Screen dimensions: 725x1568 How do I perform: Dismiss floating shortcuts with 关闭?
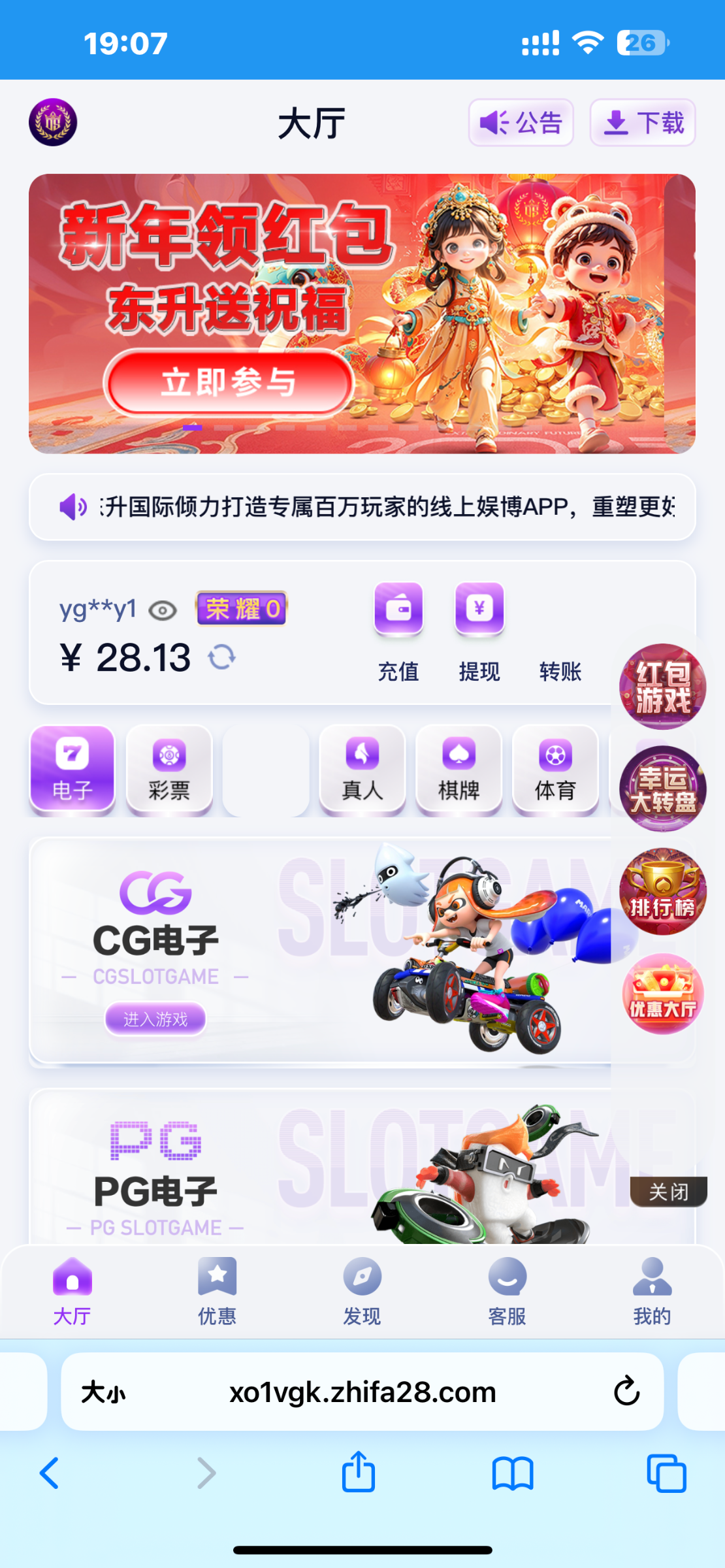(668, 1192)
